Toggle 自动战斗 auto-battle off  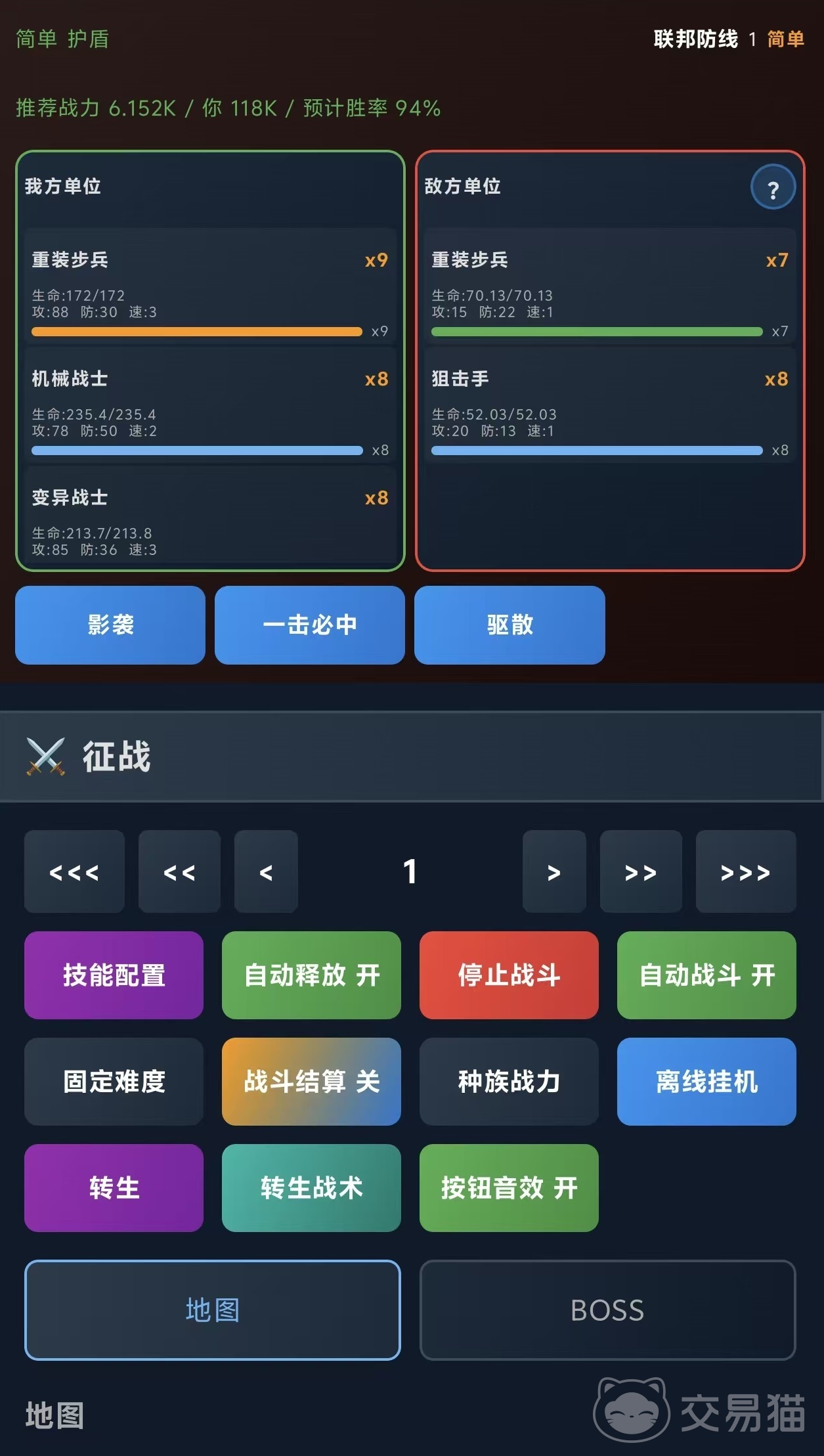[706, 975]
